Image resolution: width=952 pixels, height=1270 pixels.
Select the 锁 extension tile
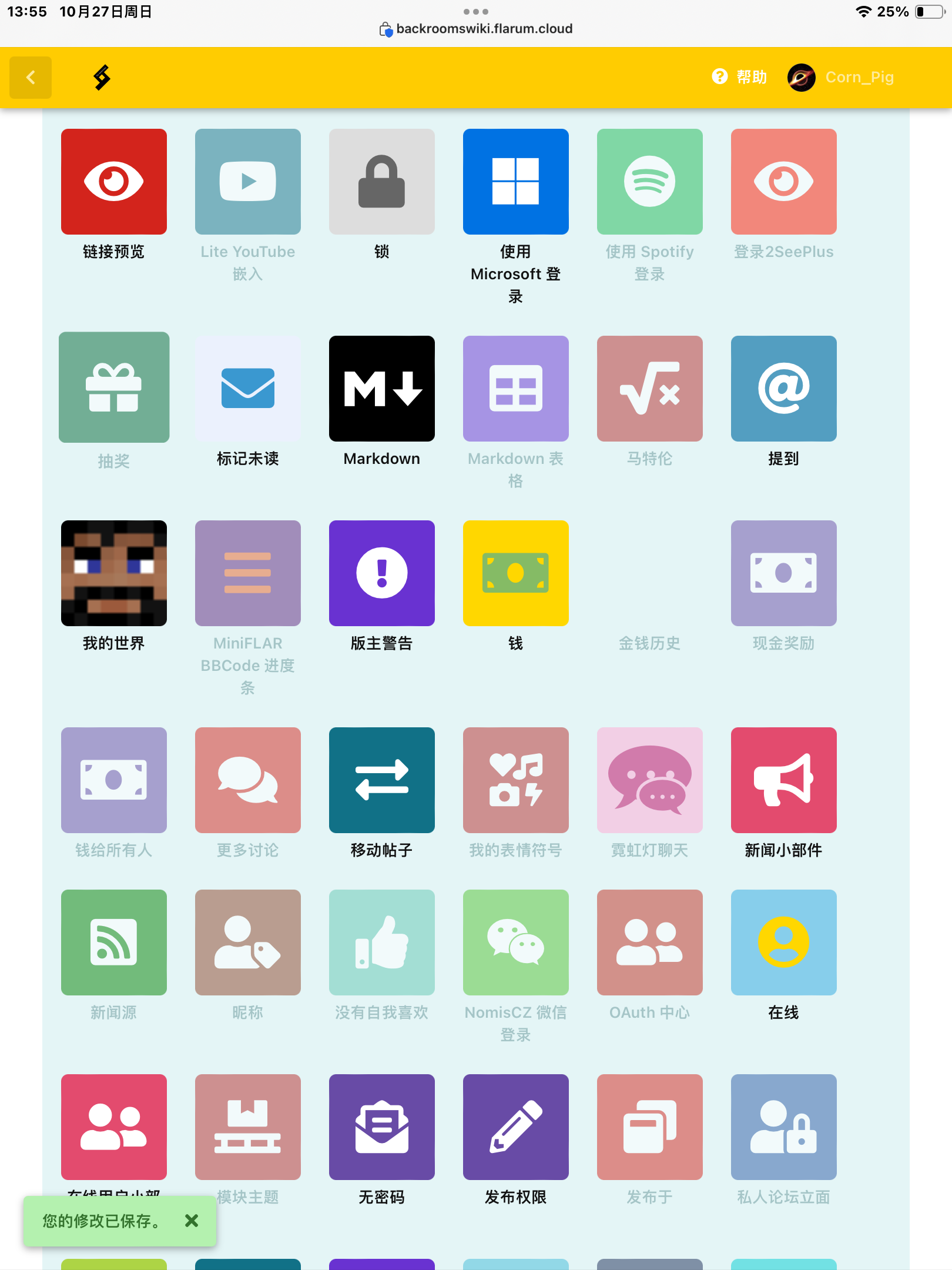click(x=382, y=182)
